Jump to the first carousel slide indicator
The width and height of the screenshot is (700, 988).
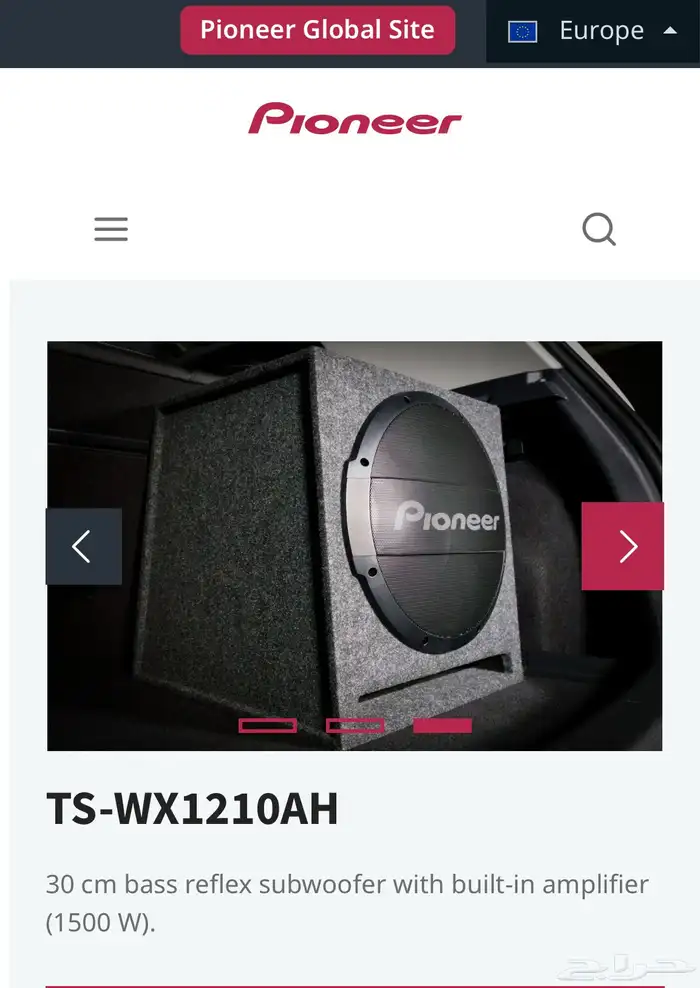tap(268, 726)
